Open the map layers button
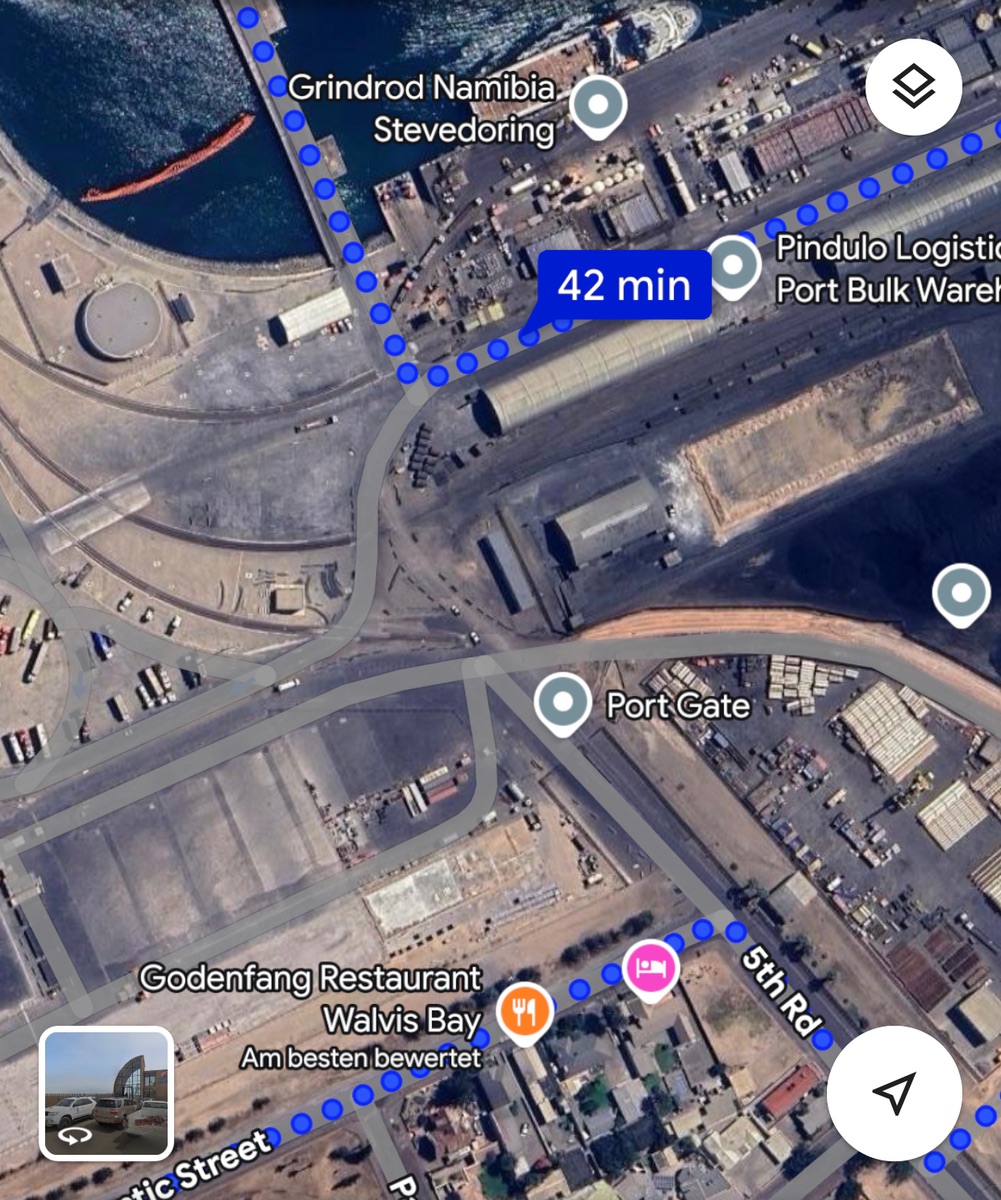This screenshot has height=1200, width=1001. (x=913, y=87)
